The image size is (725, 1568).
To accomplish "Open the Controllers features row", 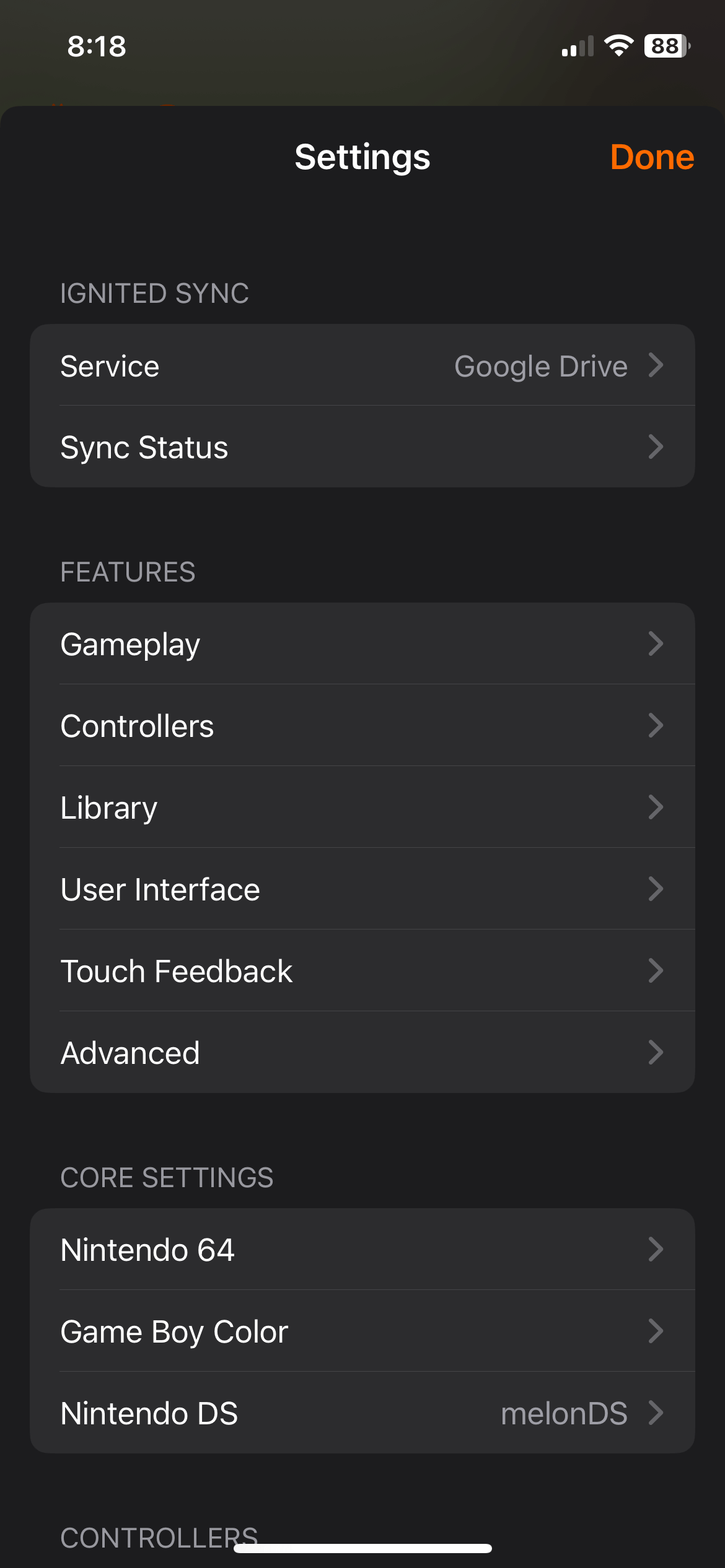I will [362, 726].
